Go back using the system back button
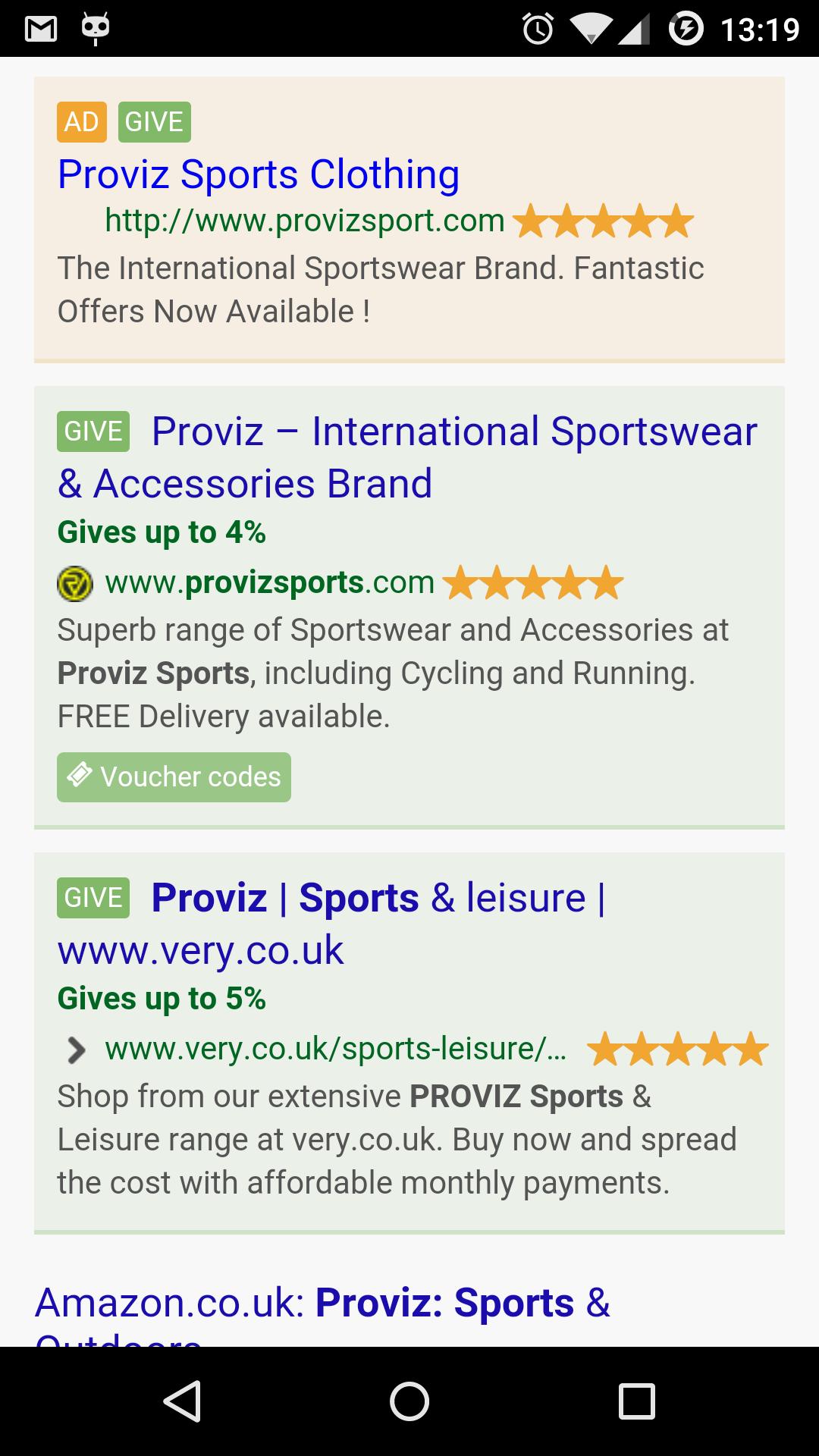Screen dimensions: 819x1456 pos(182,1401)
